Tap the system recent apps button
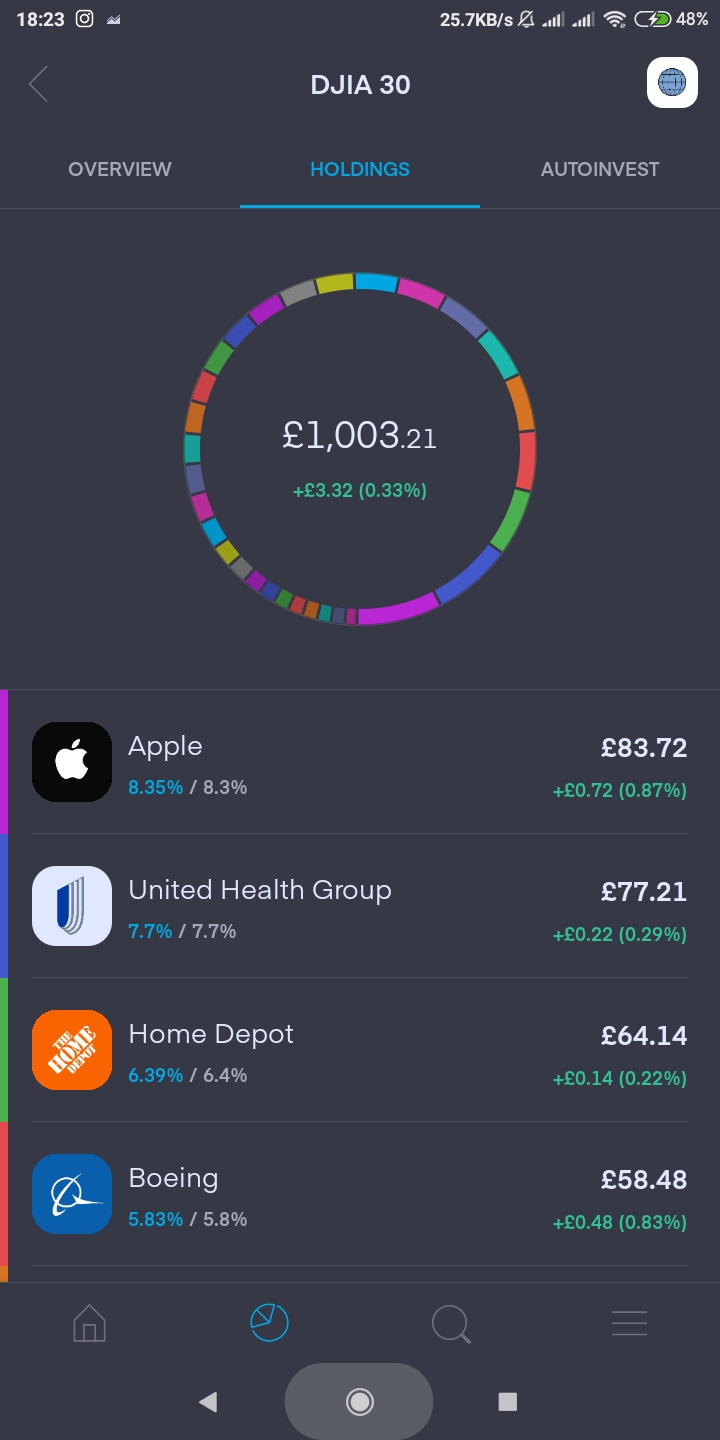This screenshot has width=720, height=1440. [508, 1402]
